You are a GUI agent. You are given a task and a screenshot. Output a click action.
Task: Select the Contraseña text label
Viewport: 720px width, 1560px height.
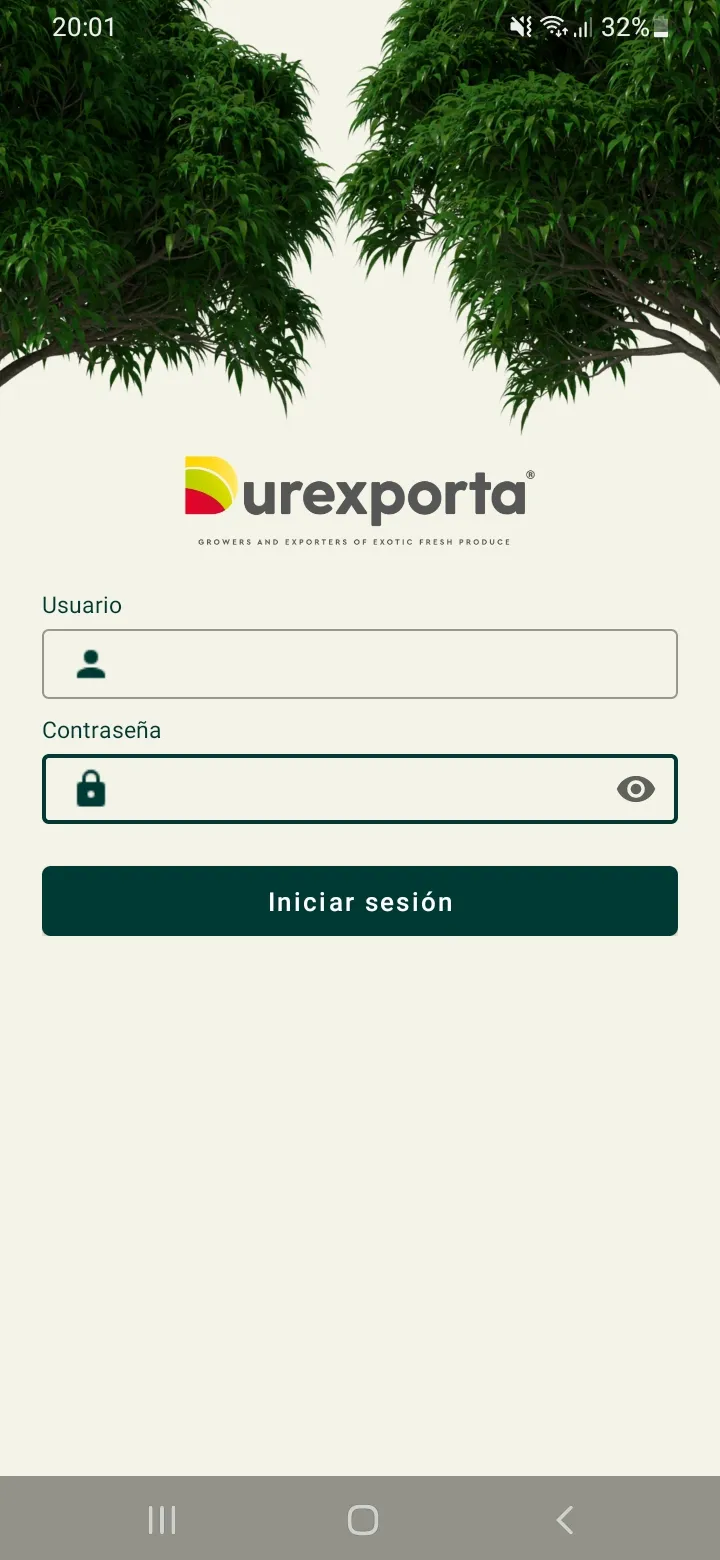pos(101,730)
